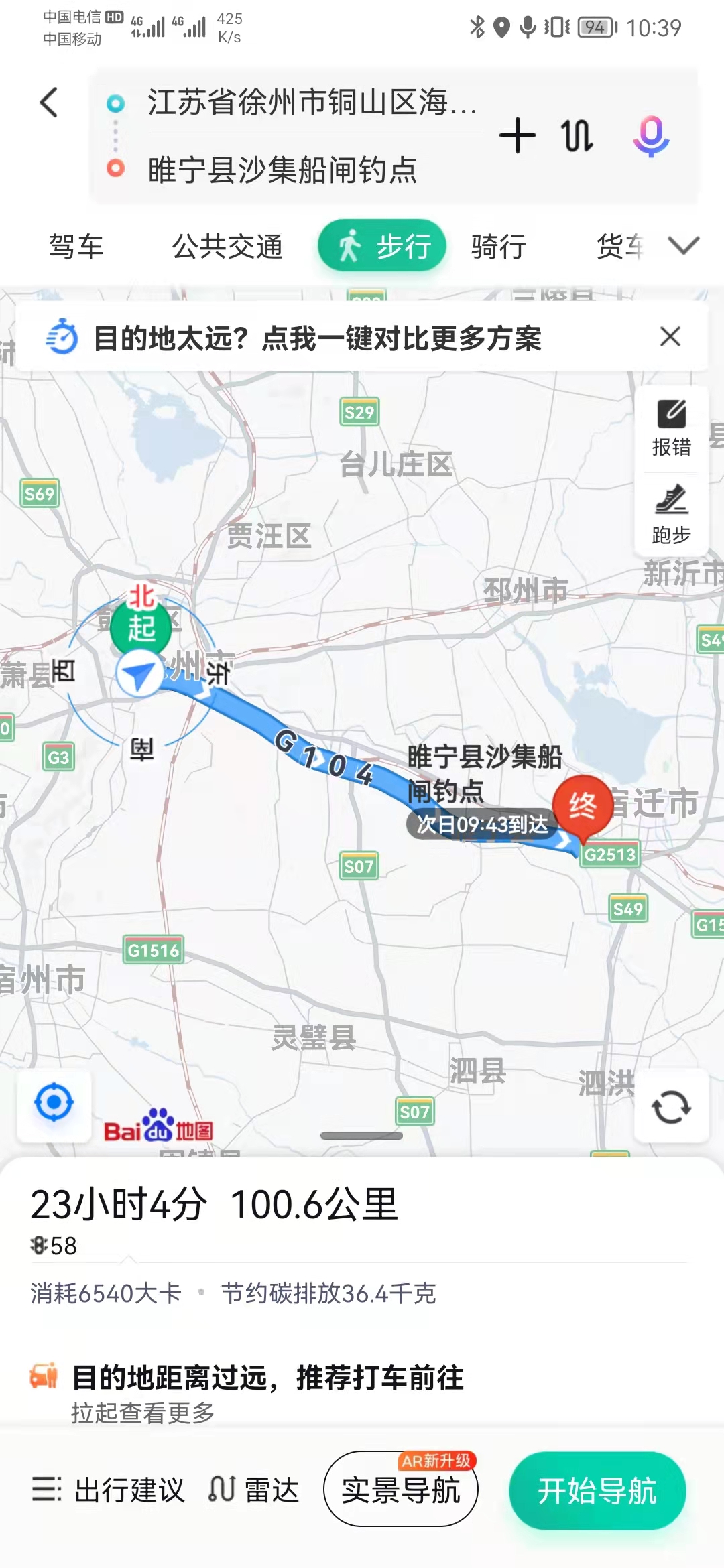724x1568 pixels.
Task: Open 实景导航 AR navigation
Action: [x=400, y=1490]
